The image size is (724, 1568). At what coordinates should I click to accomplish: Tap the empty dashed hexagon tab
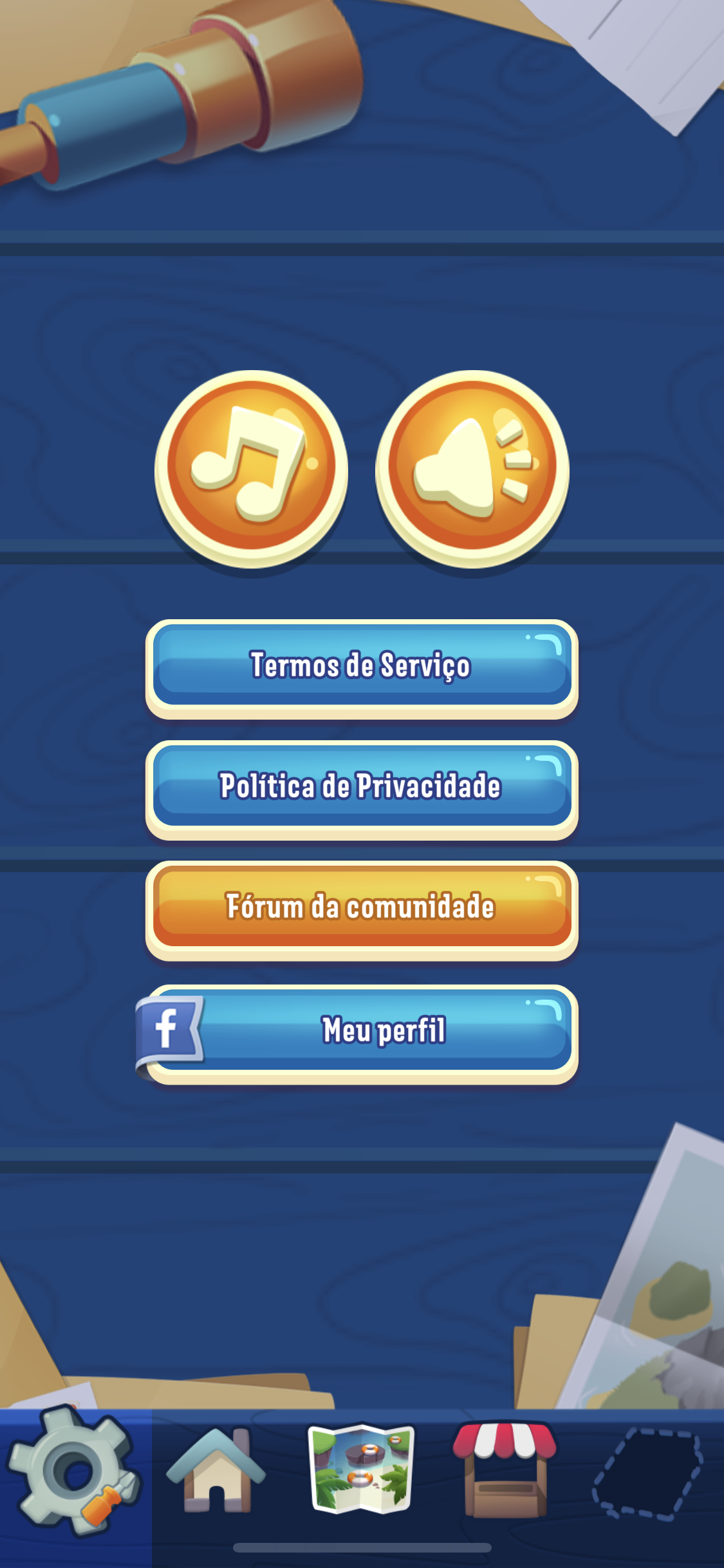tap(647, 1471)
